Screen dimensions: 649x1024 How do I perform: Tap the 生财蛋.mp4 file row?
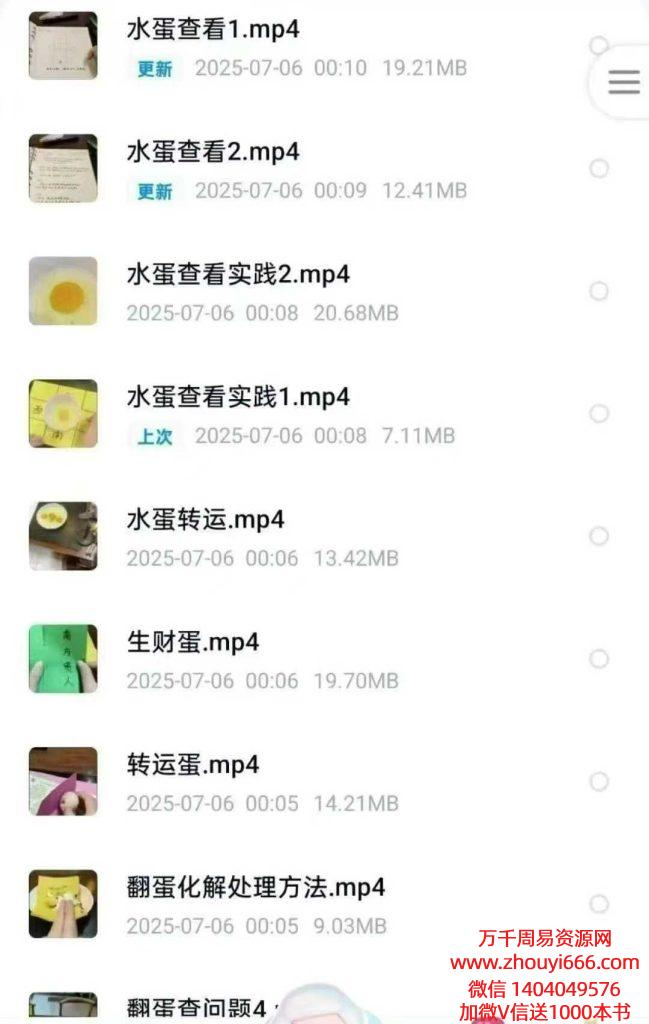tap(192, 642)
